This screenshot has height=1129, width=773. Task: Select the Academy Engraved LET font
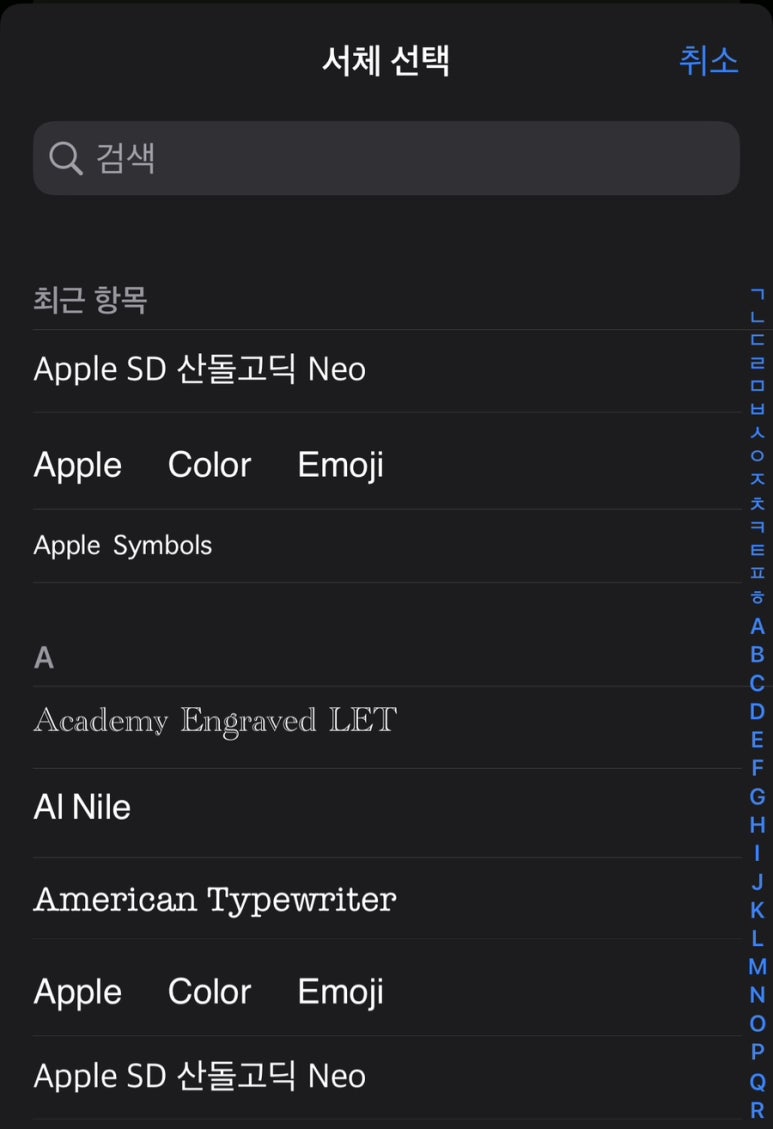click(x=215, y=720)
